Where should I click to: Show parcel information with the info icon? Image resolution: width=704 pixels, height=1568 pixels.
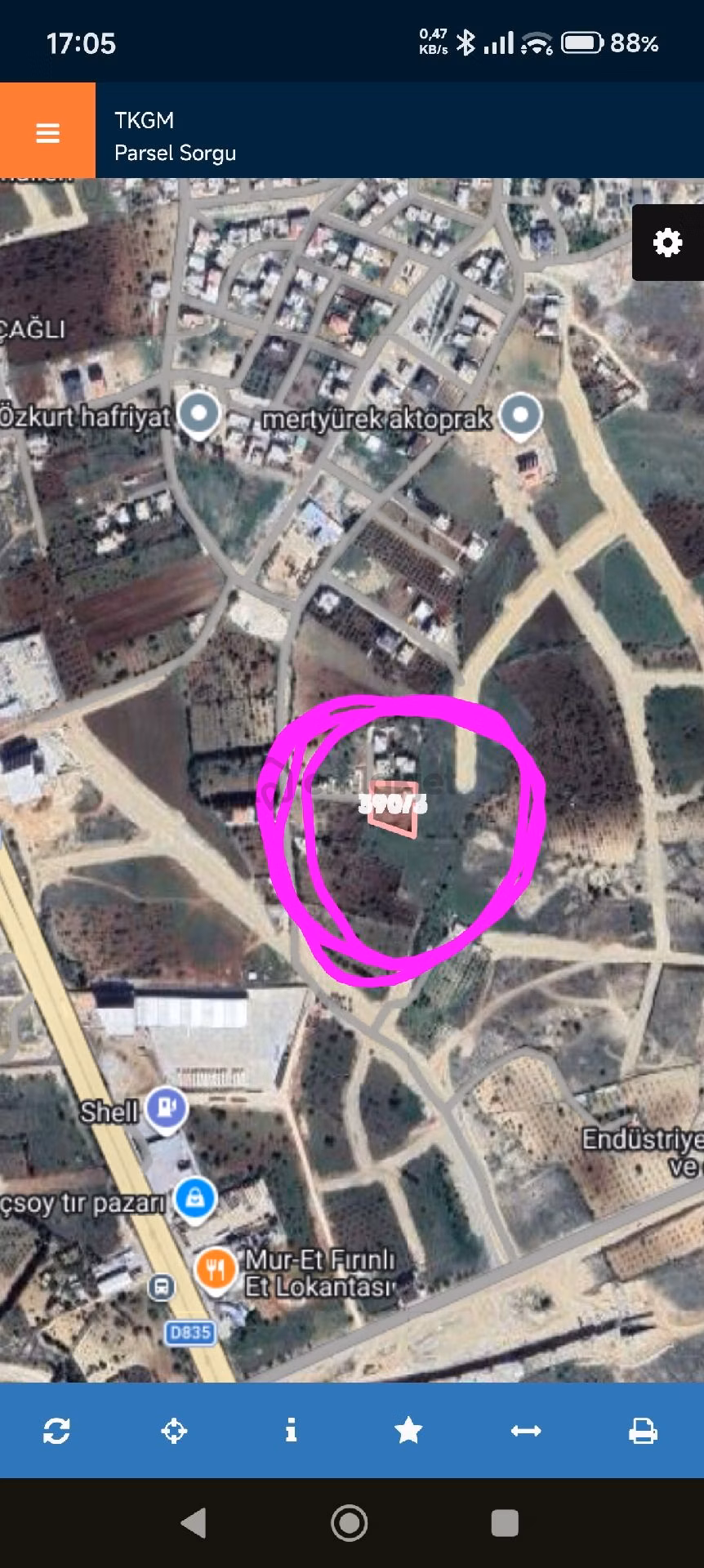click(x=291, y=1430)
